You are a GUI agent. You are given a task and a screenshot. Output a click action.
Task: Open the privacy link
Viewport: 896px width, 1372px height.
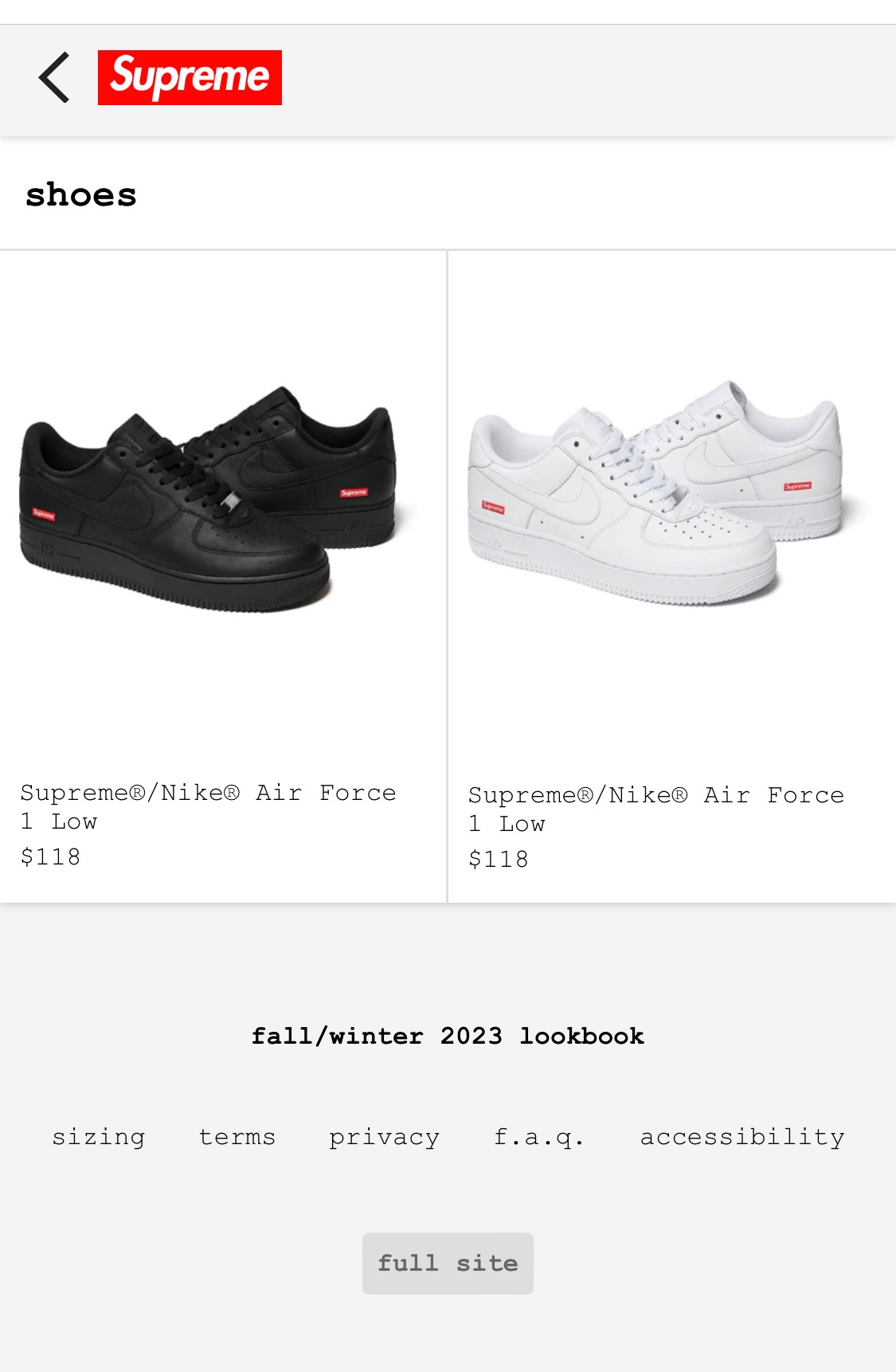point(384,1137)
